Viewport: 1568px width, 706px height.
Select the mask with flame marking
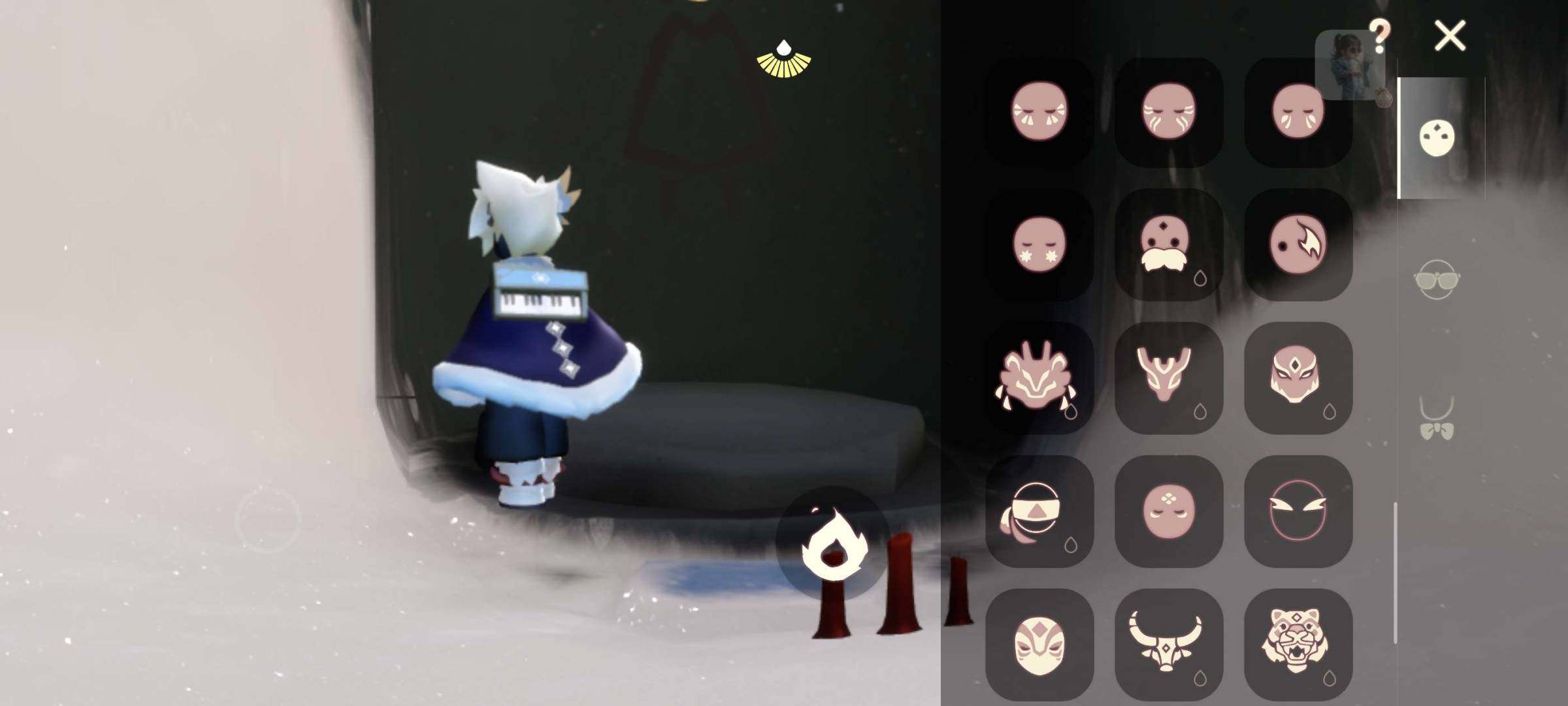point(1298,245)
